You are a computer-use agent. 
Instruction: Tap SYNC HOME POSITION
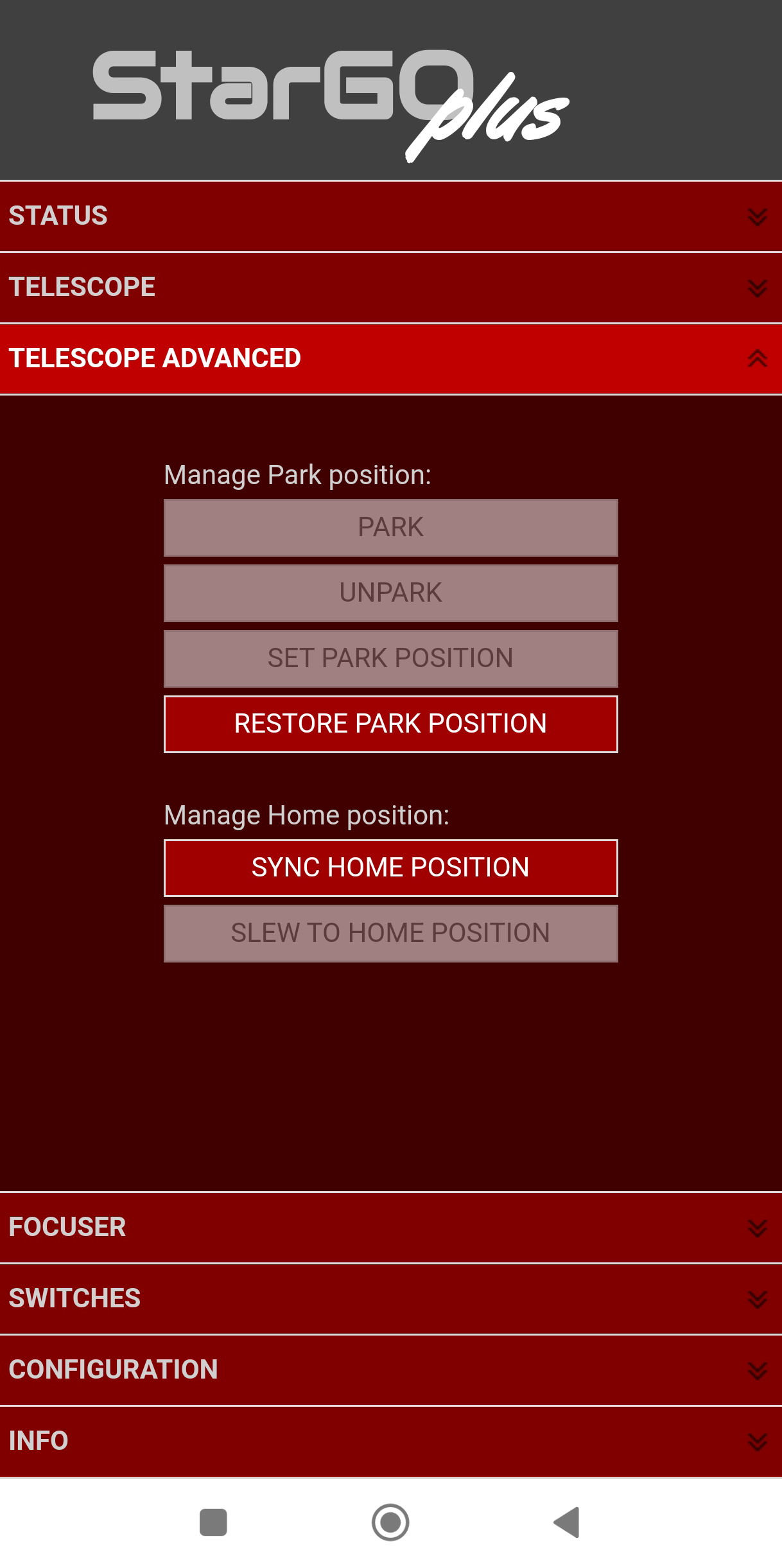tap(391, 868)
